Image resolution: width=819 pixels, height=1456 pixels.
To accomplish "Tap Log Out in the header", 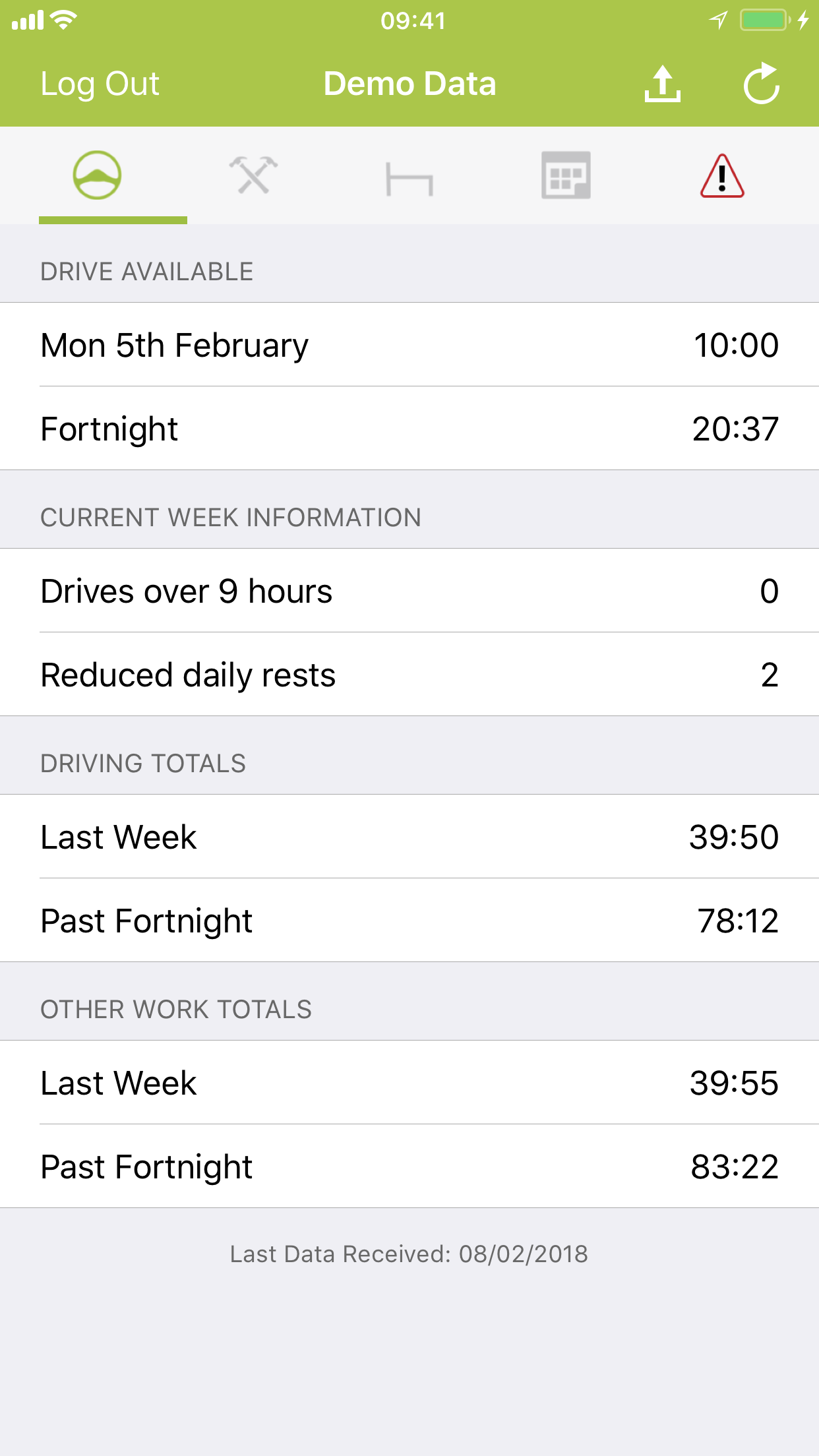I will [x=100, y=84].
